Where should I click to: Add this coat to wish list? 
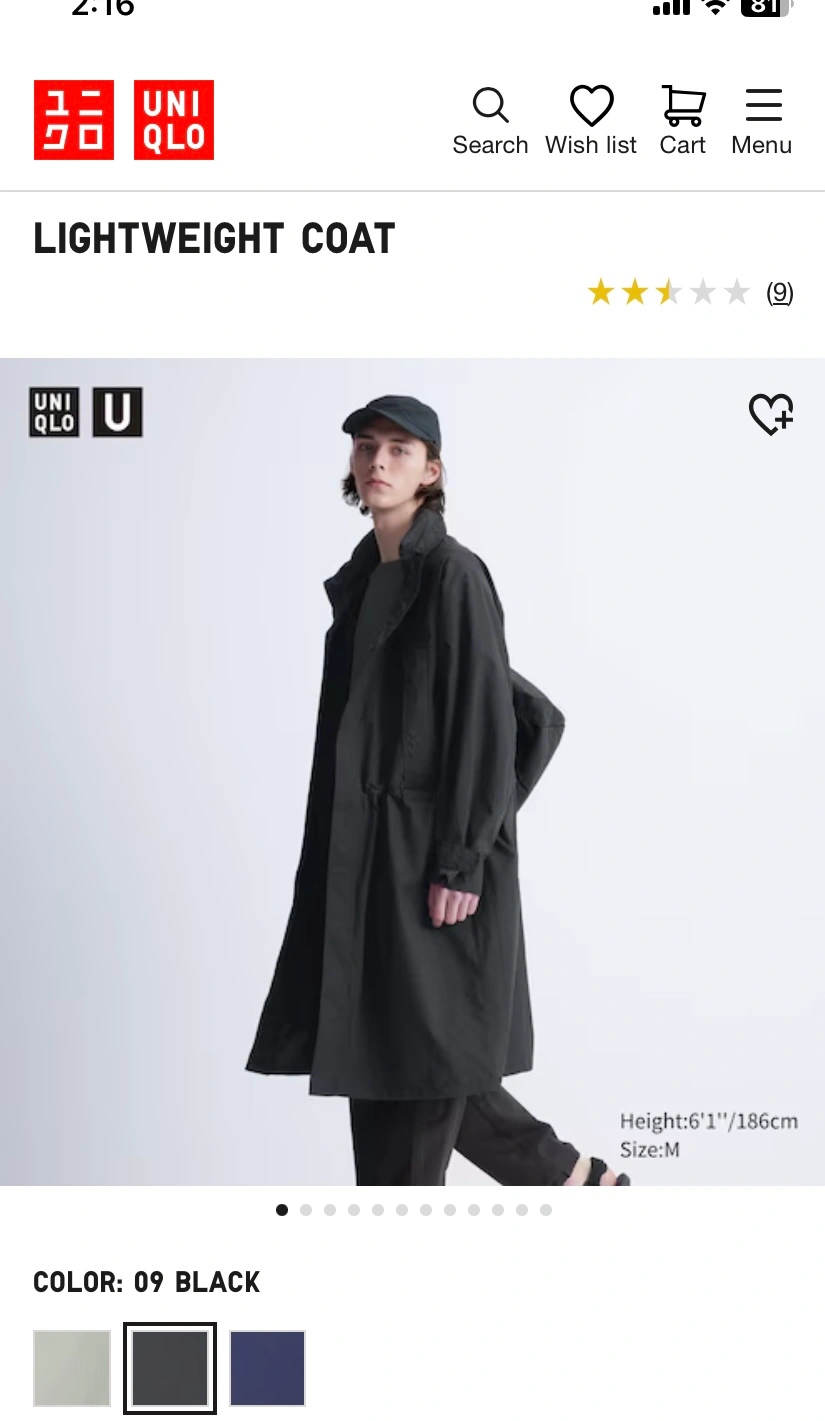tap(771, 414)
